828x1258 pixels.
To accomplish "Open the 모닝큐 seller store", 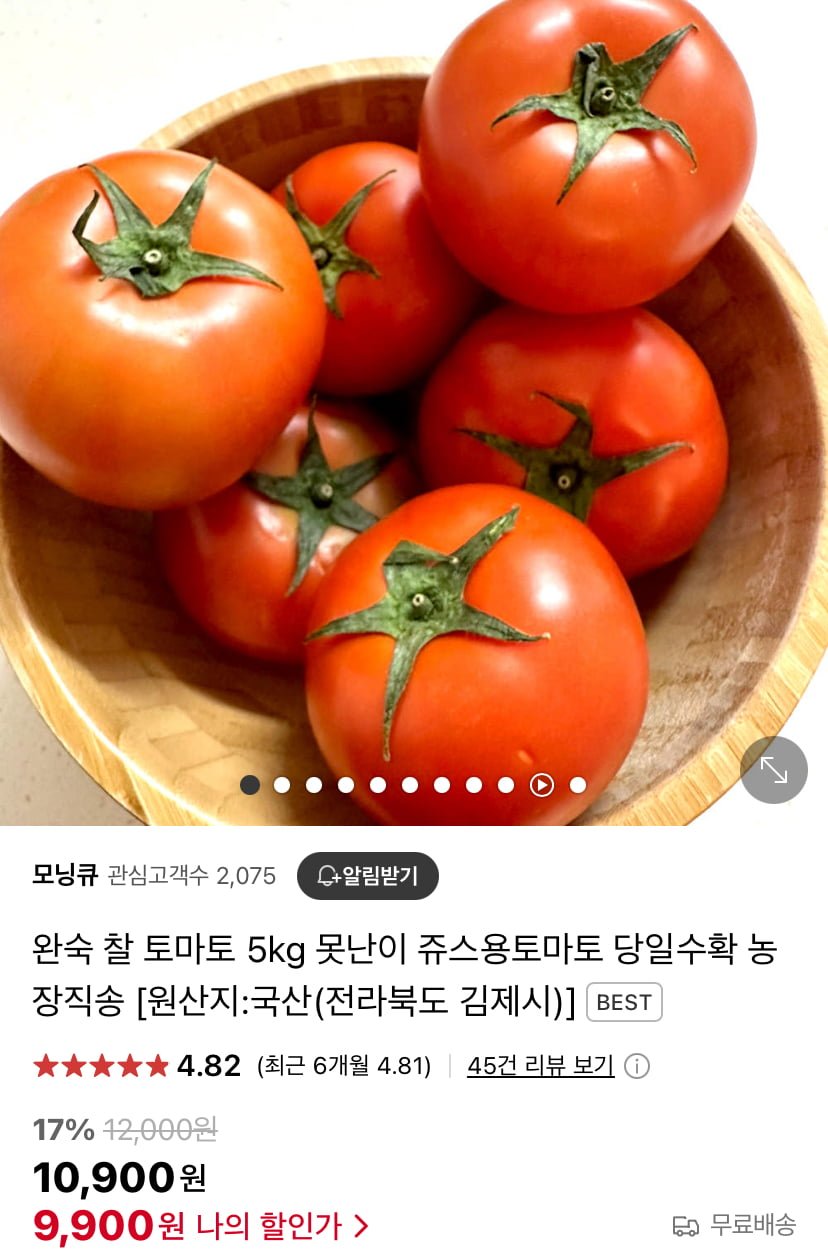I will [65, 876].
